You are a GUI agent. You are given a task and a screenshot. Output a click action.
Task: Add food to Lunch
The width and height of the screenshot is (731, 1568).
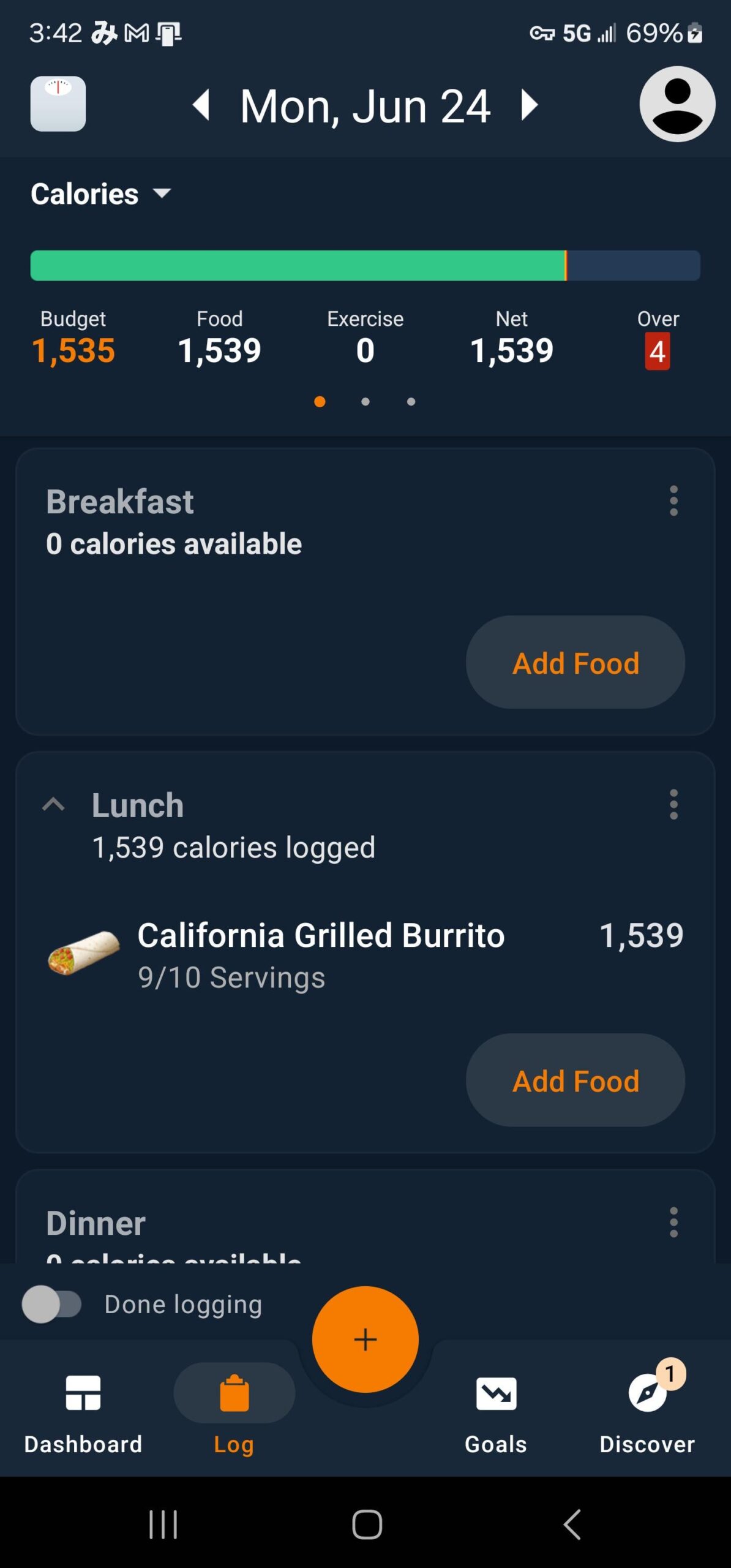point(575,1080)
